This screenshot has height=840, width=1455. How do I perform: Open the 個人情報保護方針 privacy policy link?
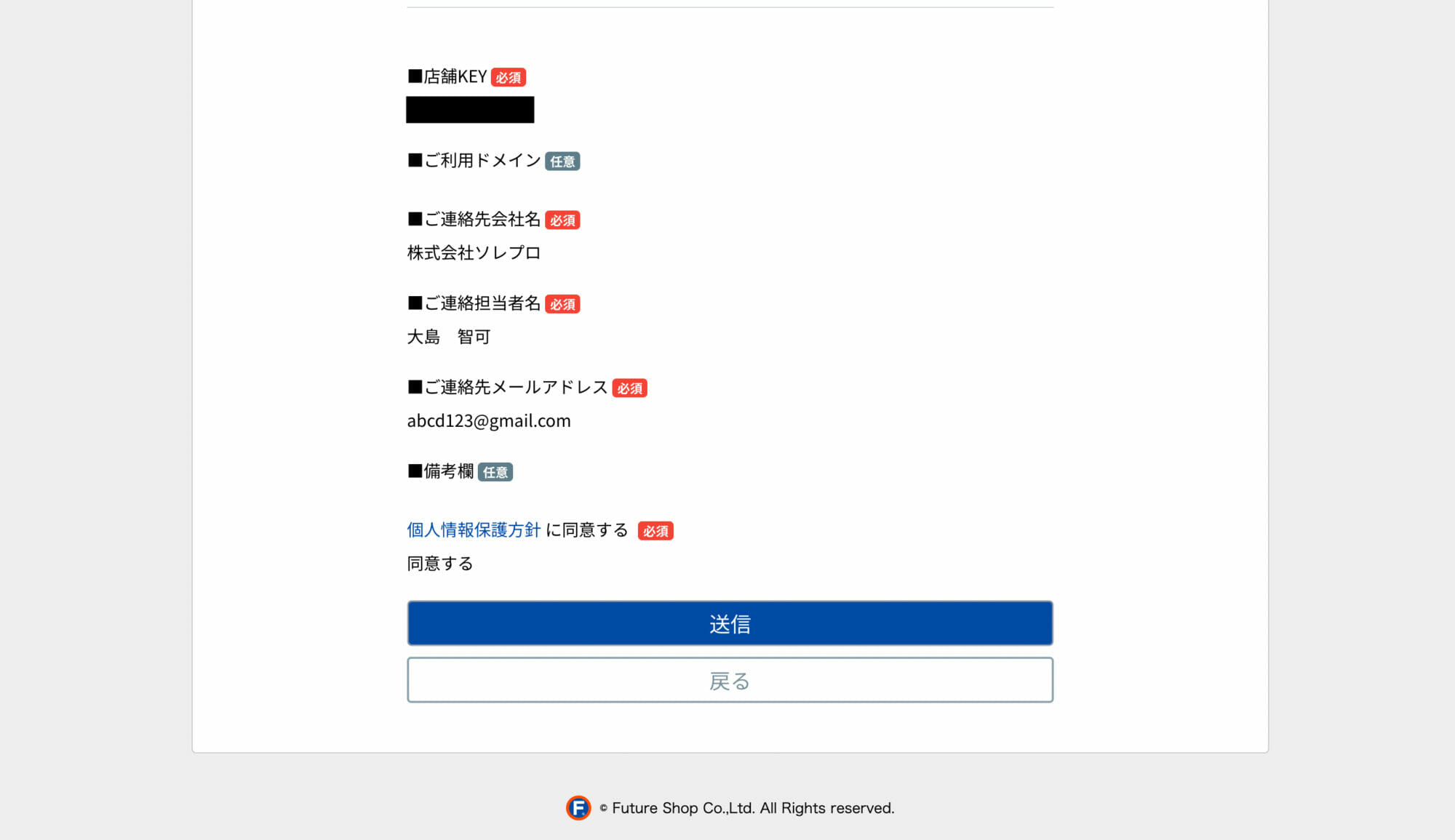pos(474,530)
